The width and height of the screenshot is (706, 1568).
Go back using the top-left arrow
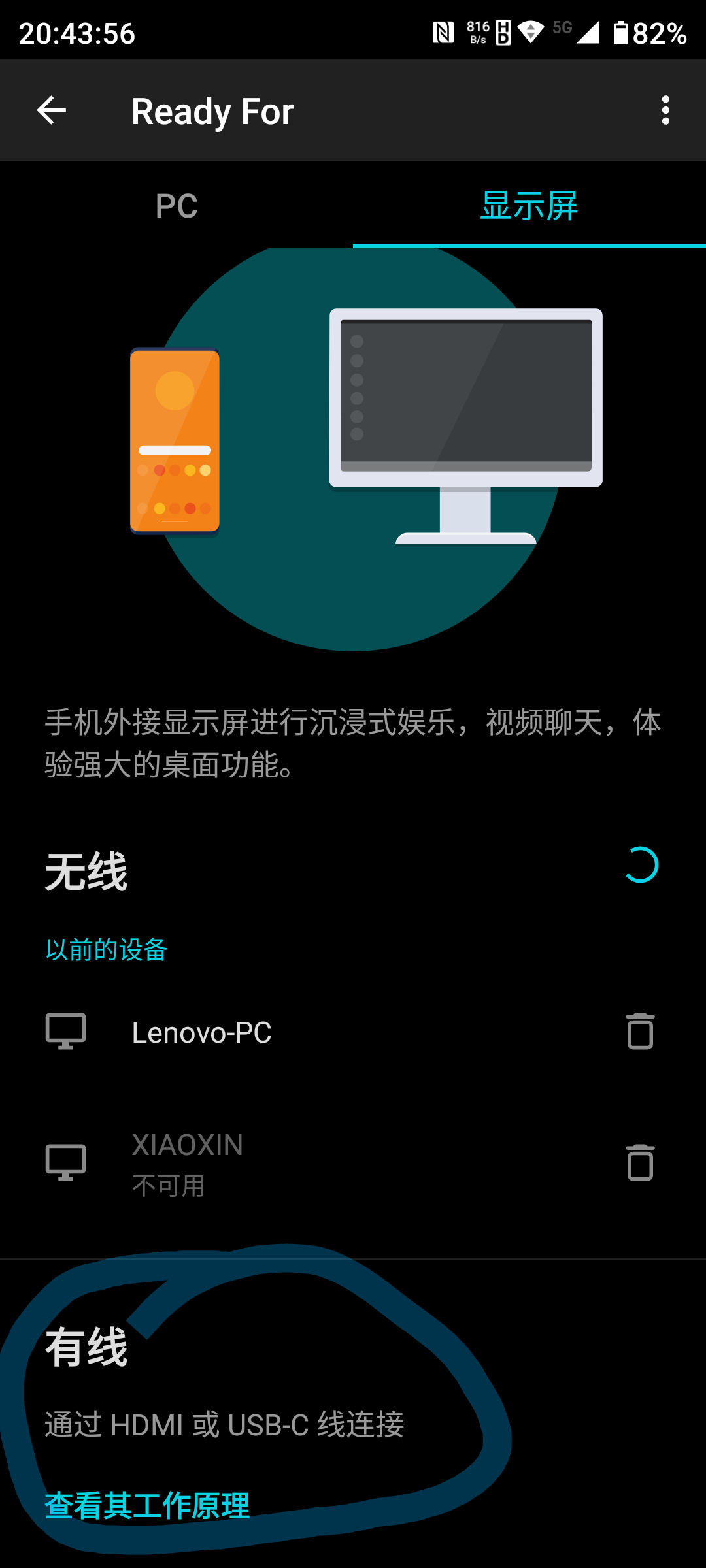coord(52,110)
